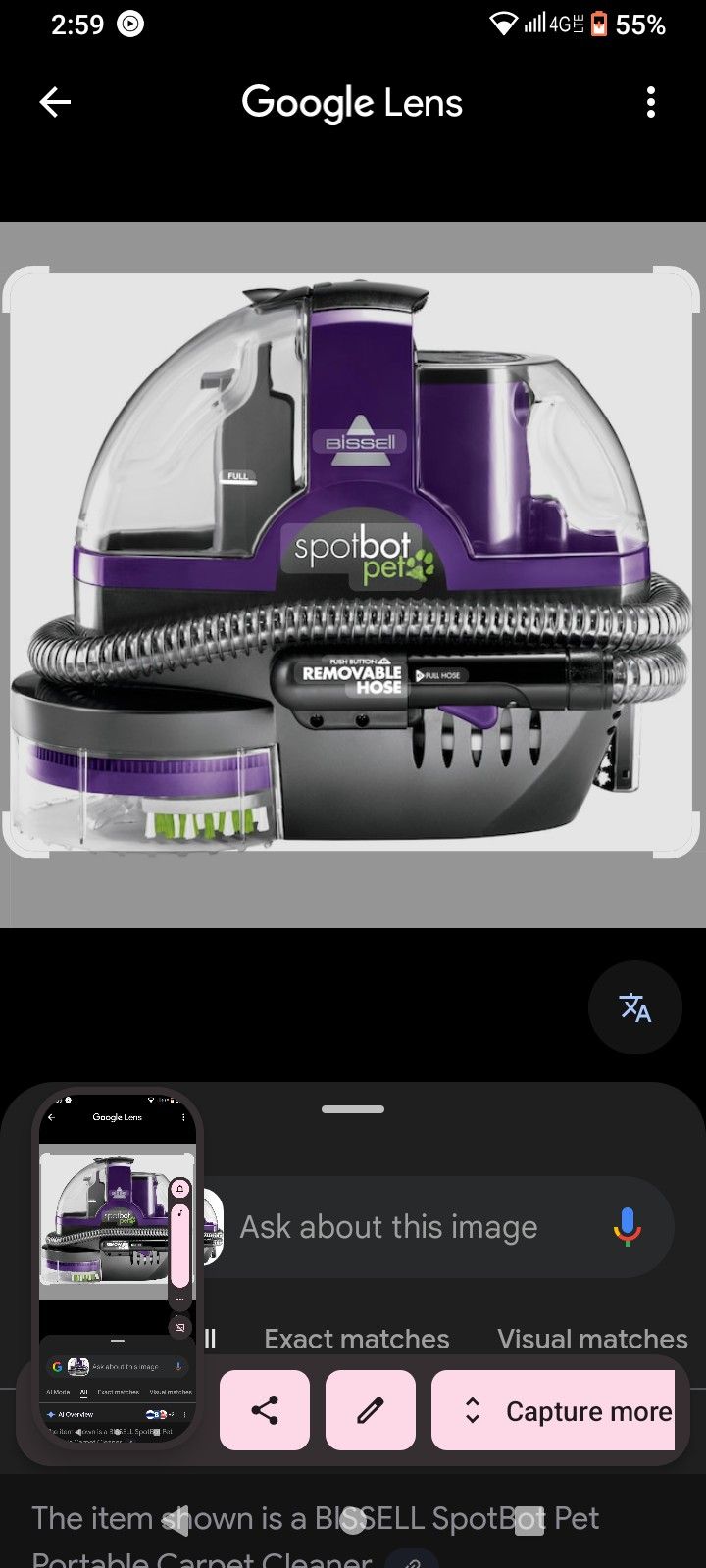Switch to the Exact matches tab
The width and height of the screenshot is (706, 1568).
356,1339
